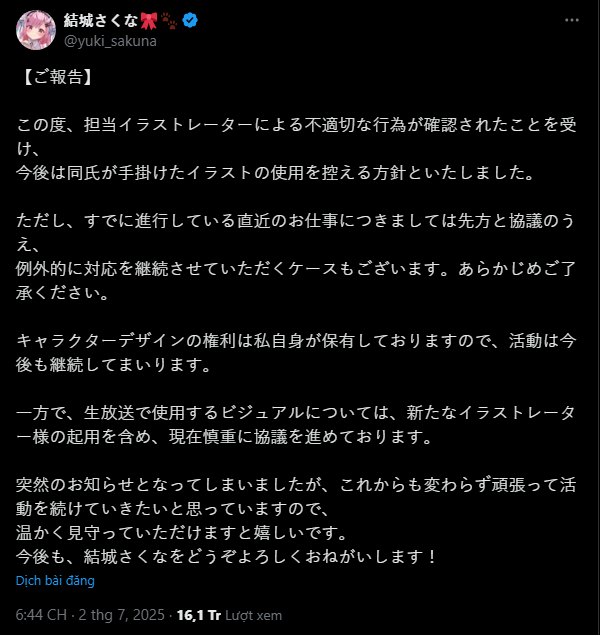Open 結城さくな's profile picture
Image resolution: width=600 pixels, height=636 pixels.
(36, 31)
